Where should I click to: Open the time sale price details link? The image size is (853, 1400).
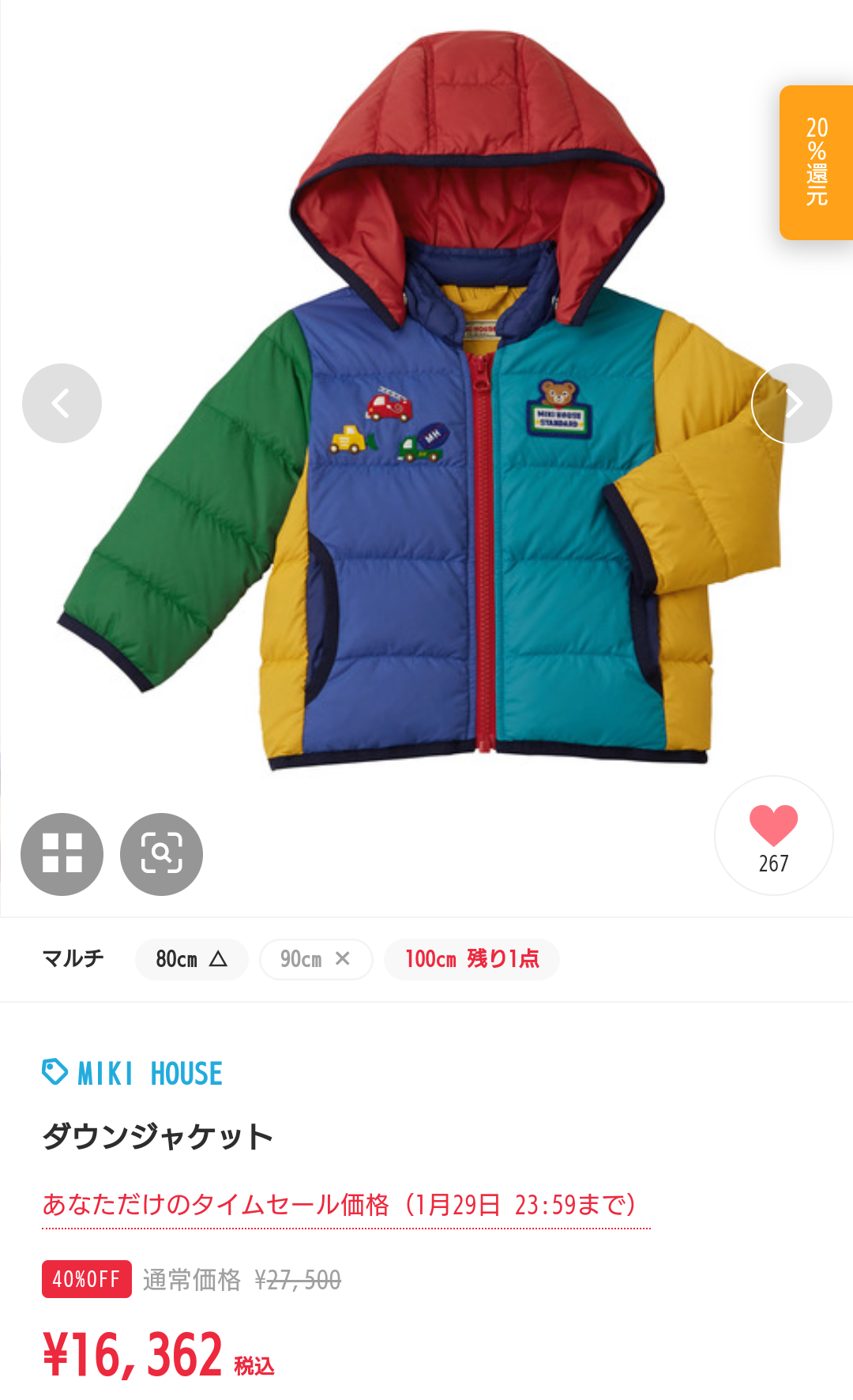pos(340,1205)
